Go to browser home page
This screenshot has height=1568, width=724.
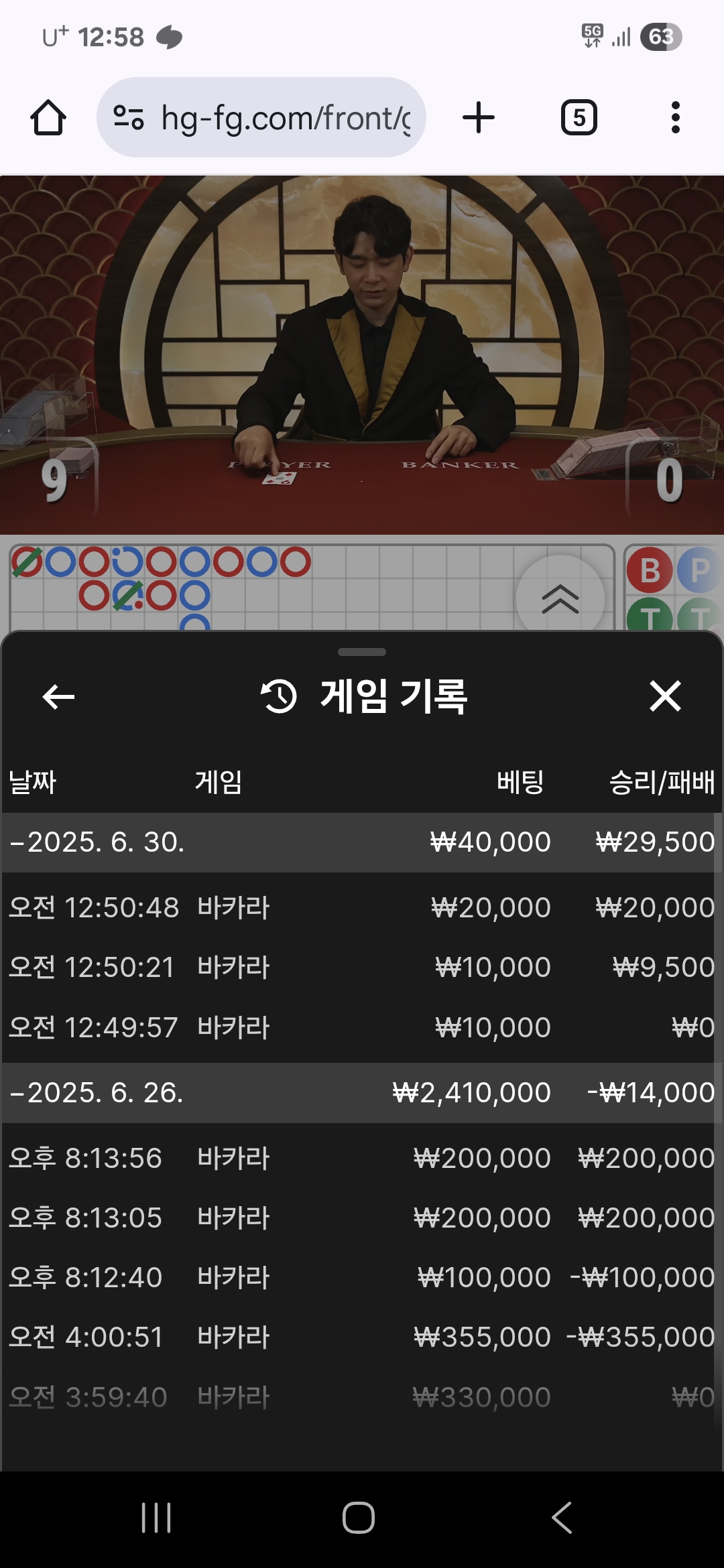(48, 118)
